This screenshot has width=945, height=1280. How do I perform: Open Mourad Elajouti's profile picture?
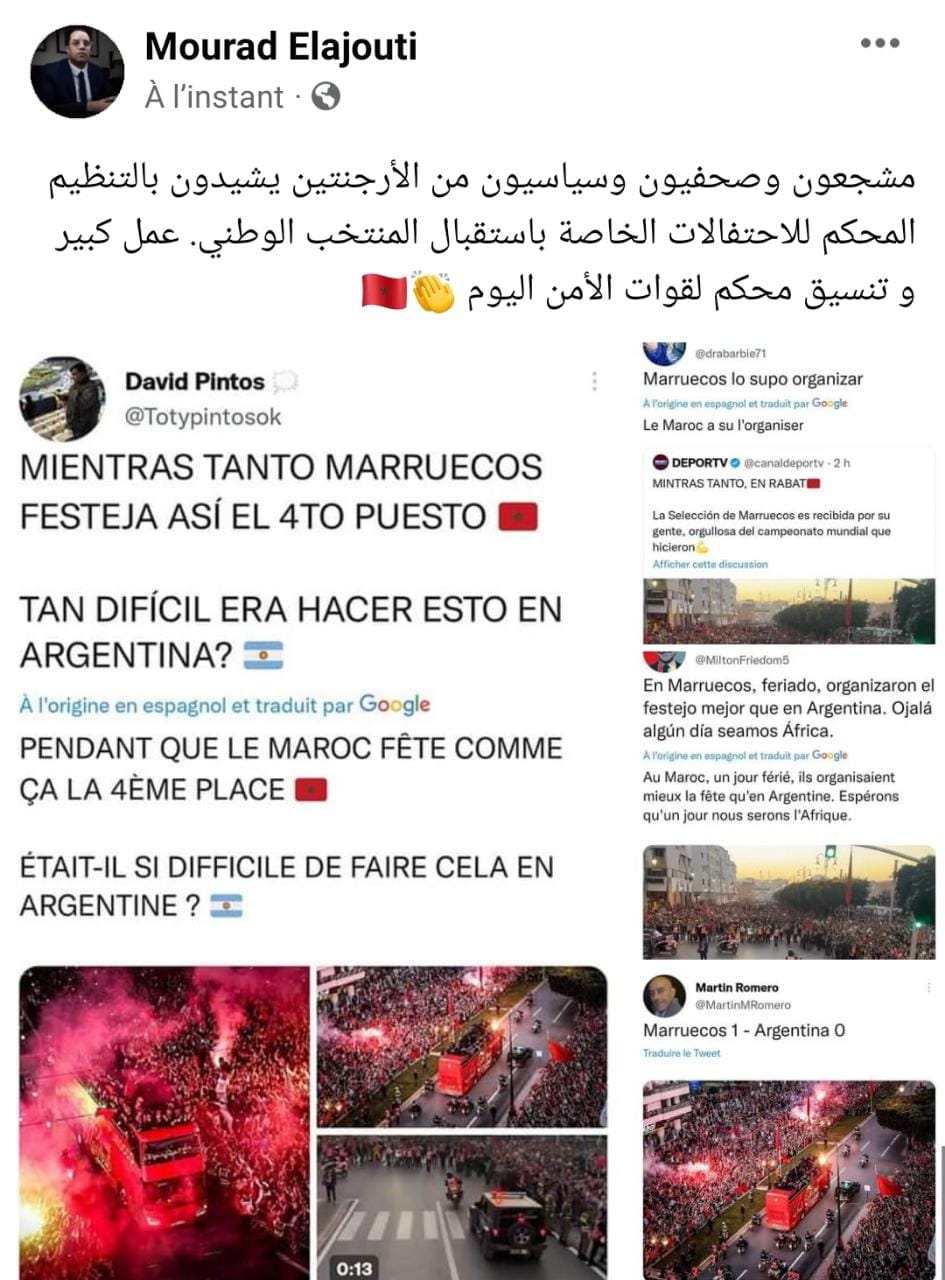point(78,72)
